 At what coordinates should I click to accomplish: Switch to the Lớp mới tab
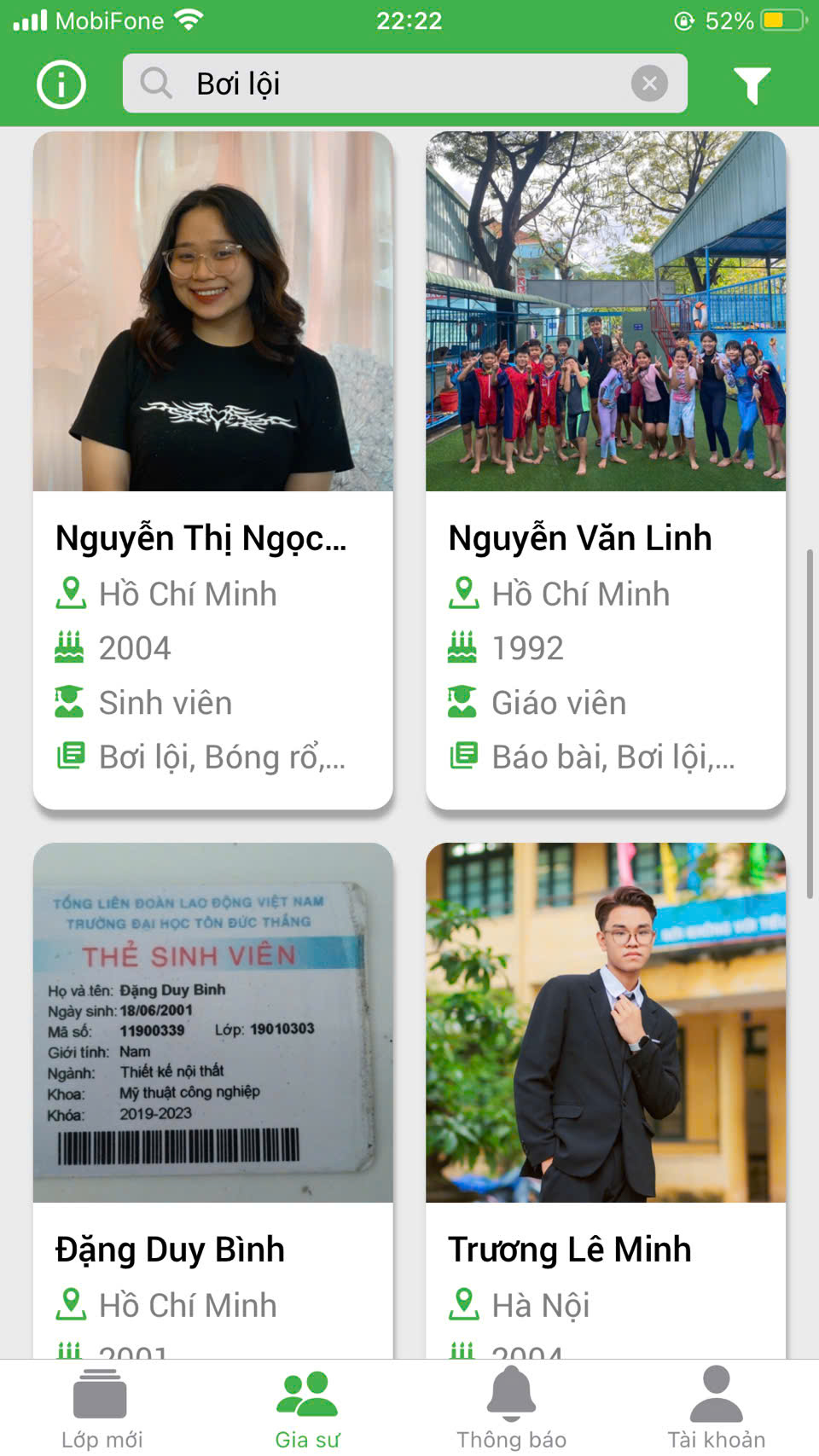click(x=102, y=1408)
